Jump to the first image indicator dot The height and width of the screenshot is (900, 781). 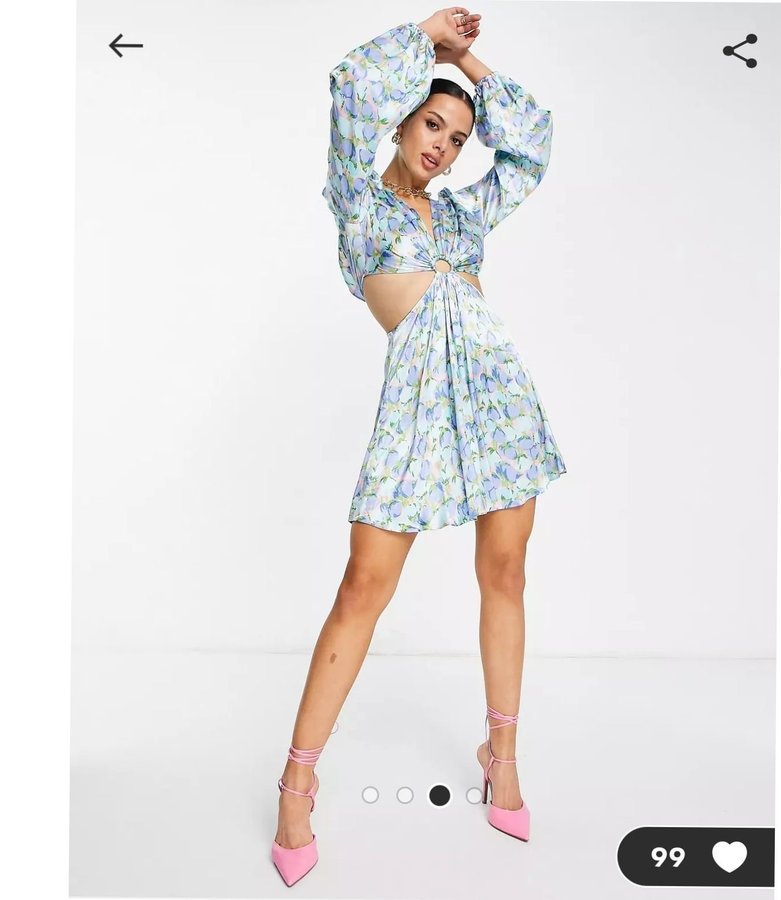click(x=370, y=795)
